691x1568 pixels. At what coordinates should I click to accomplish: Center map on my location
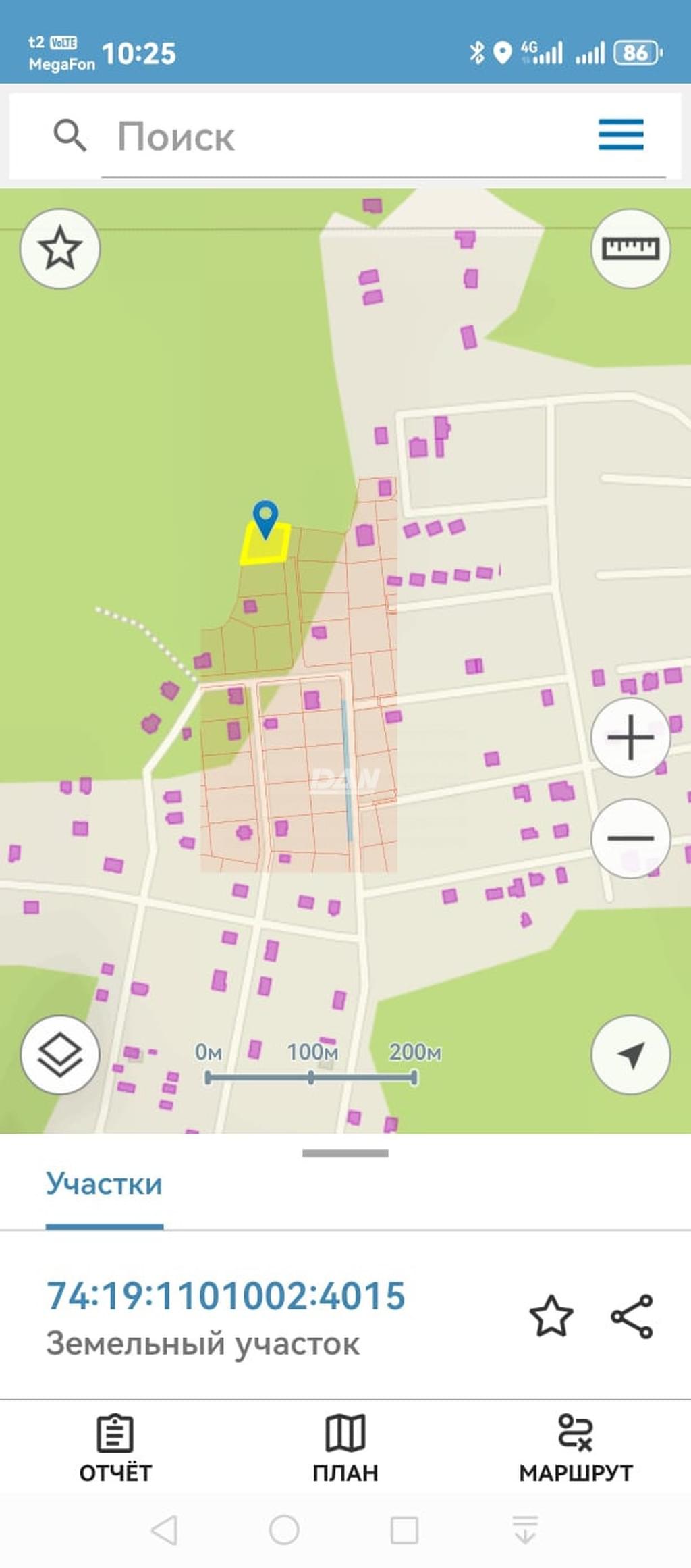tap(630, 1055)
